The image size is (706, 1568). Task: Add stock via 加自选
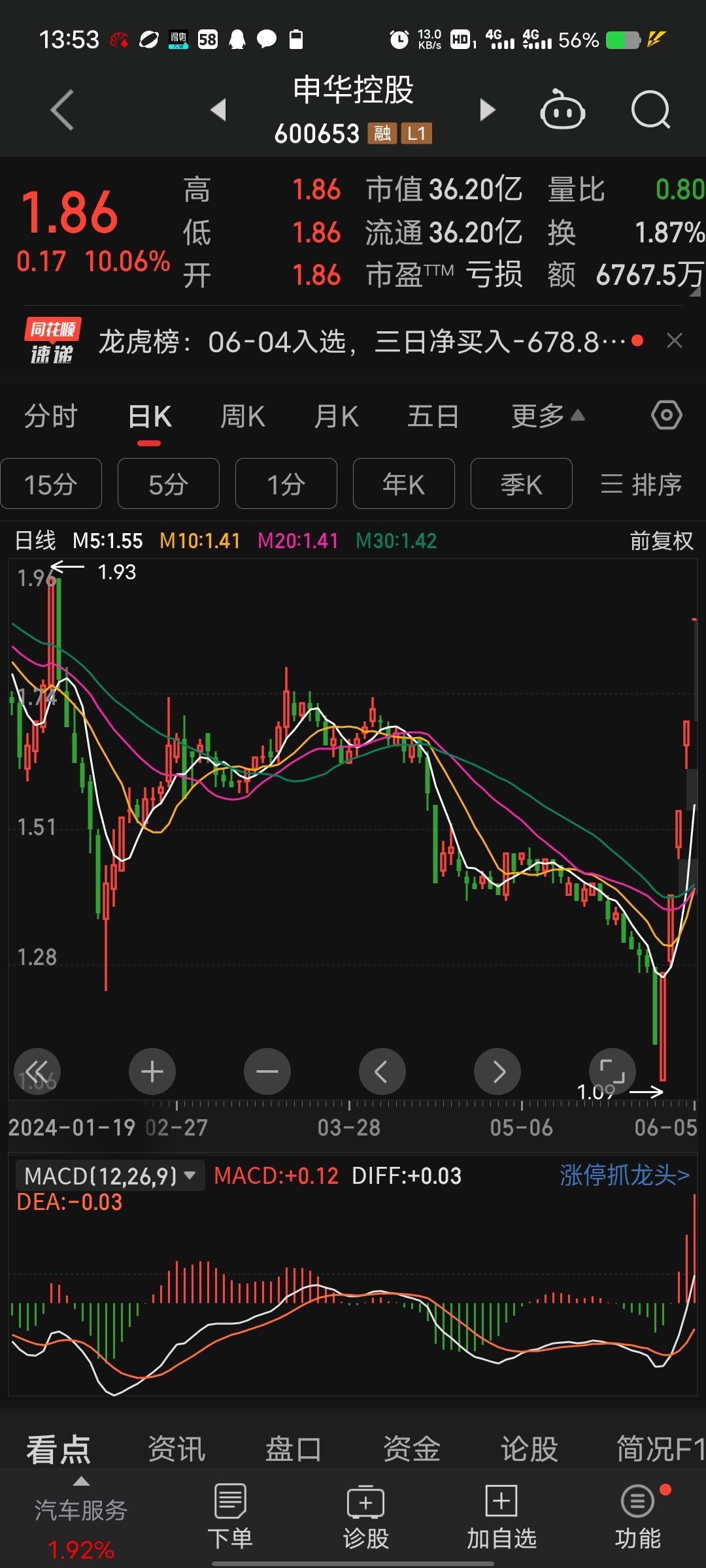click(x=501, y=1516)
